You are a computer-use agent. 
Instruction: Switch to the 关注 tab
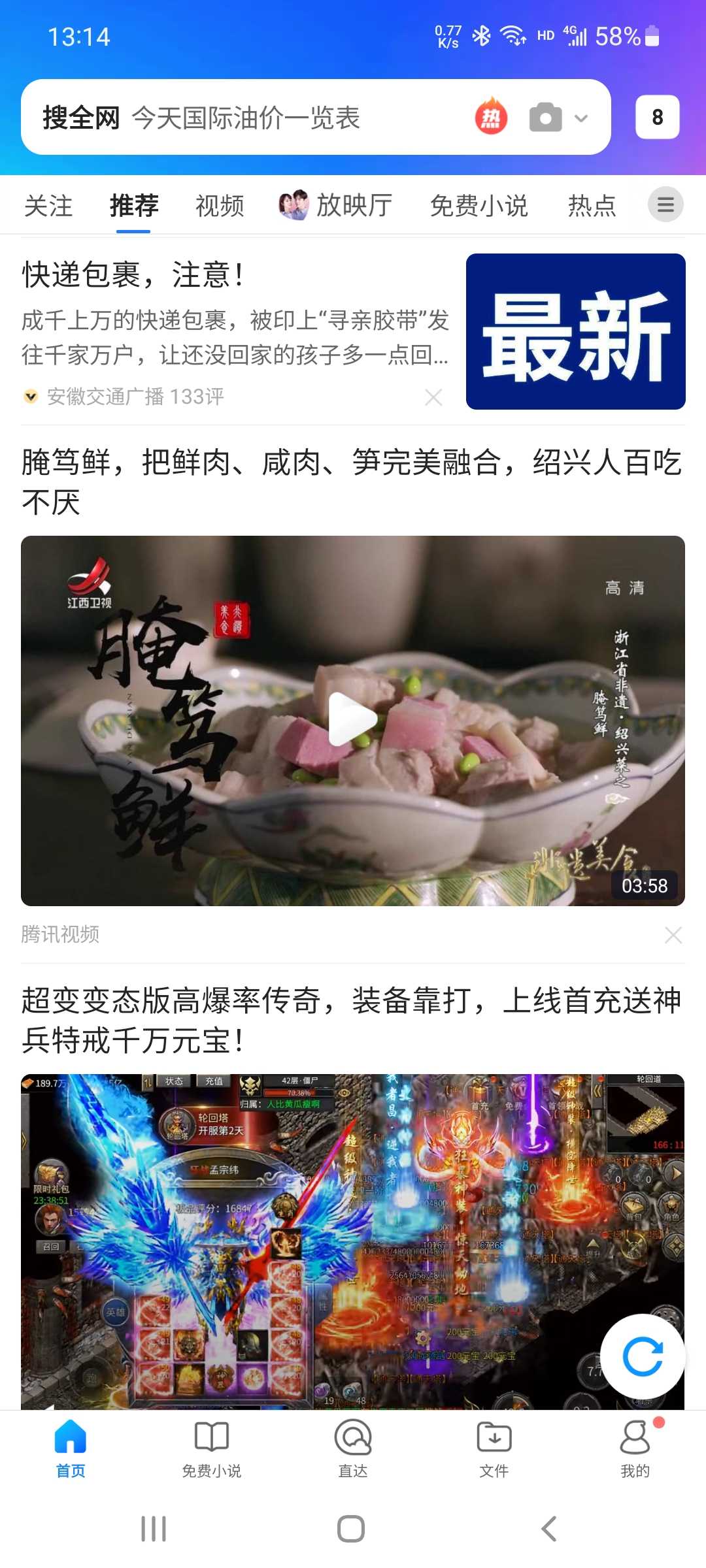pyautogui.click(x=48, y=206)
